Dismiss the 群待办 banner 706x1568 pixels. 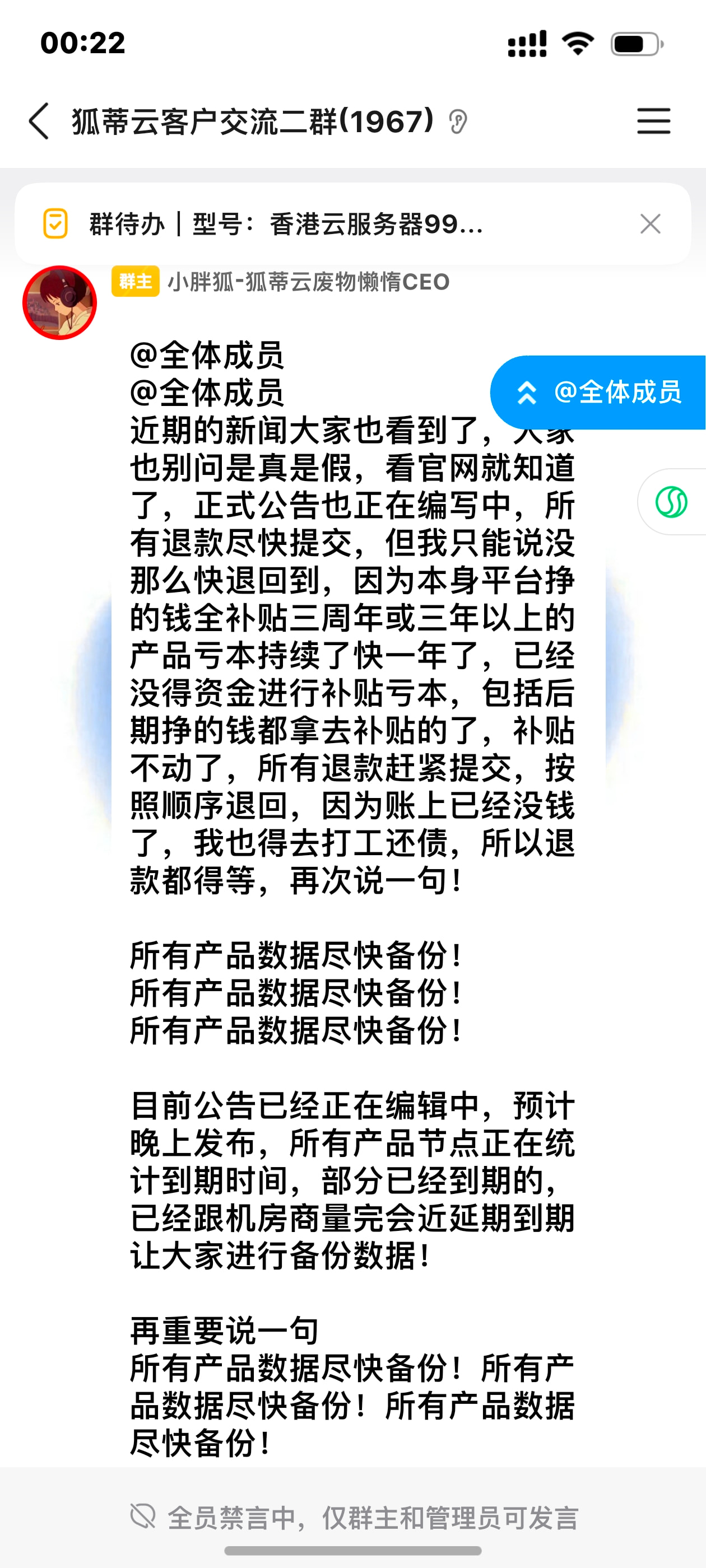click(x=651, y=224)
